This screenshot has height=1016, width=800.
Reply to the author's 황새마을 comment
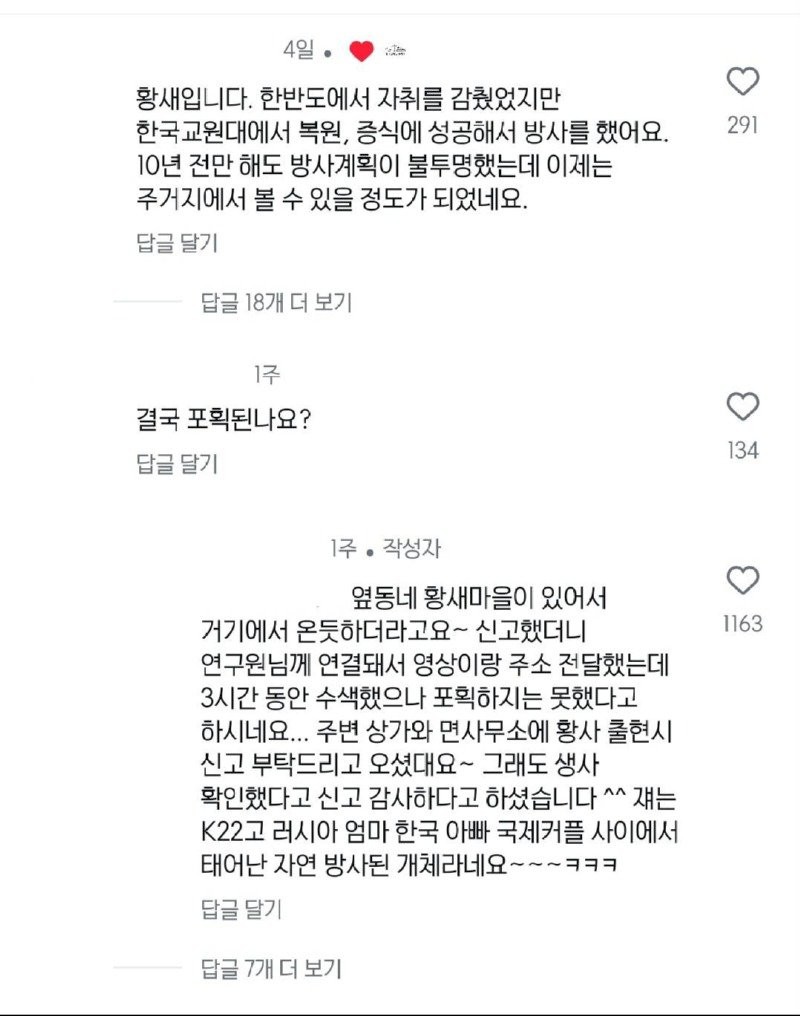click(x=242, y=909)
